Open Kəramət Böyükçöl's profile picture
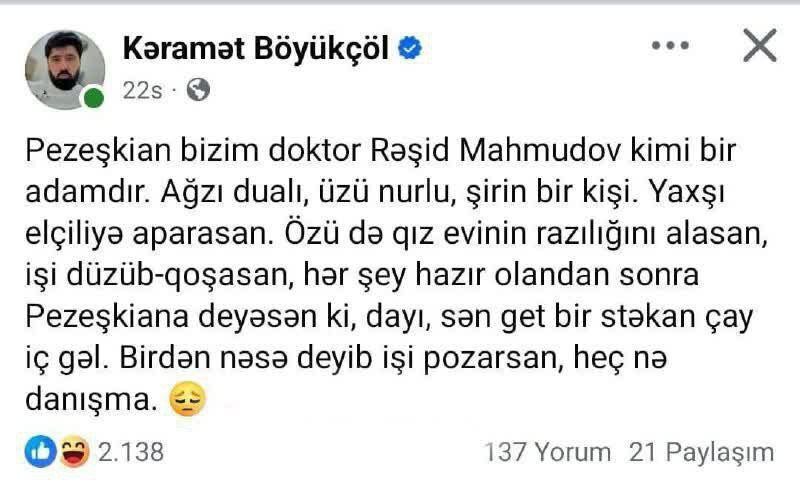This screenshot has width=800, height=504. click(65, 69)
